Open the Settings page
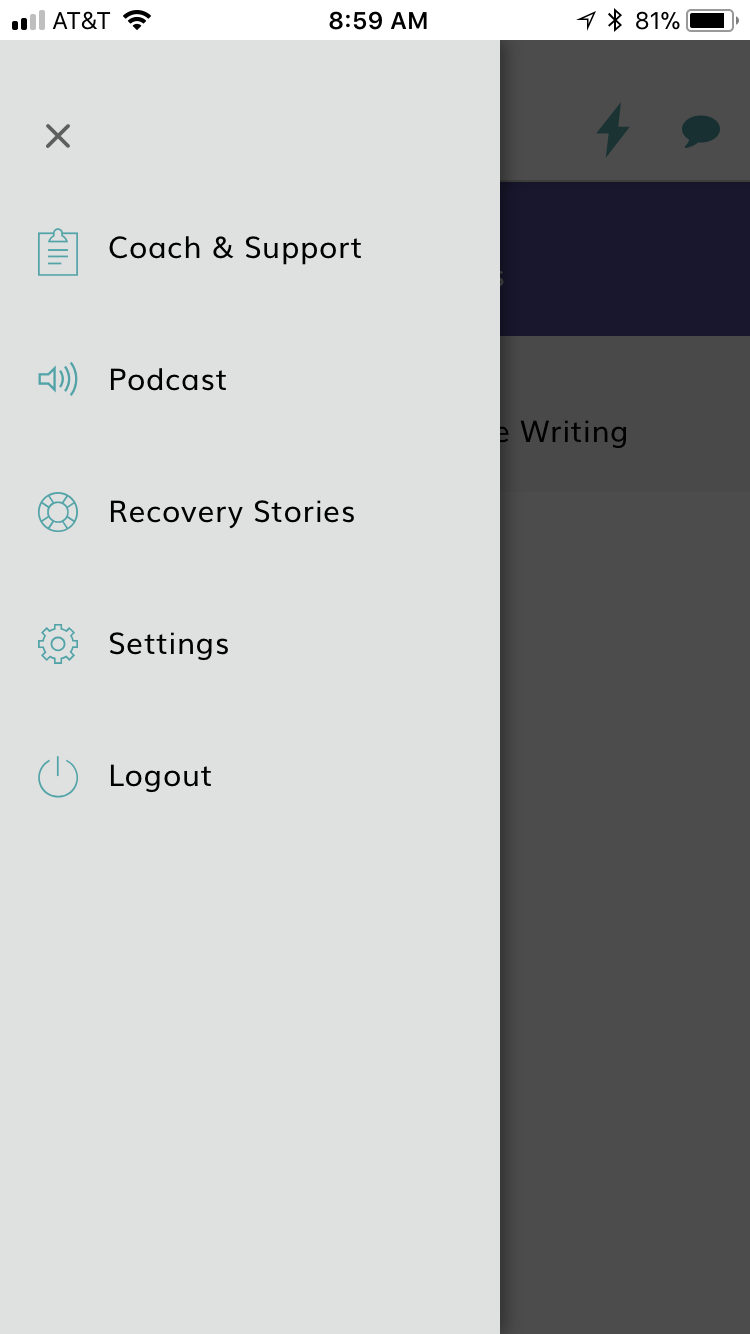750x1334 pixels. tap(168, 645)
